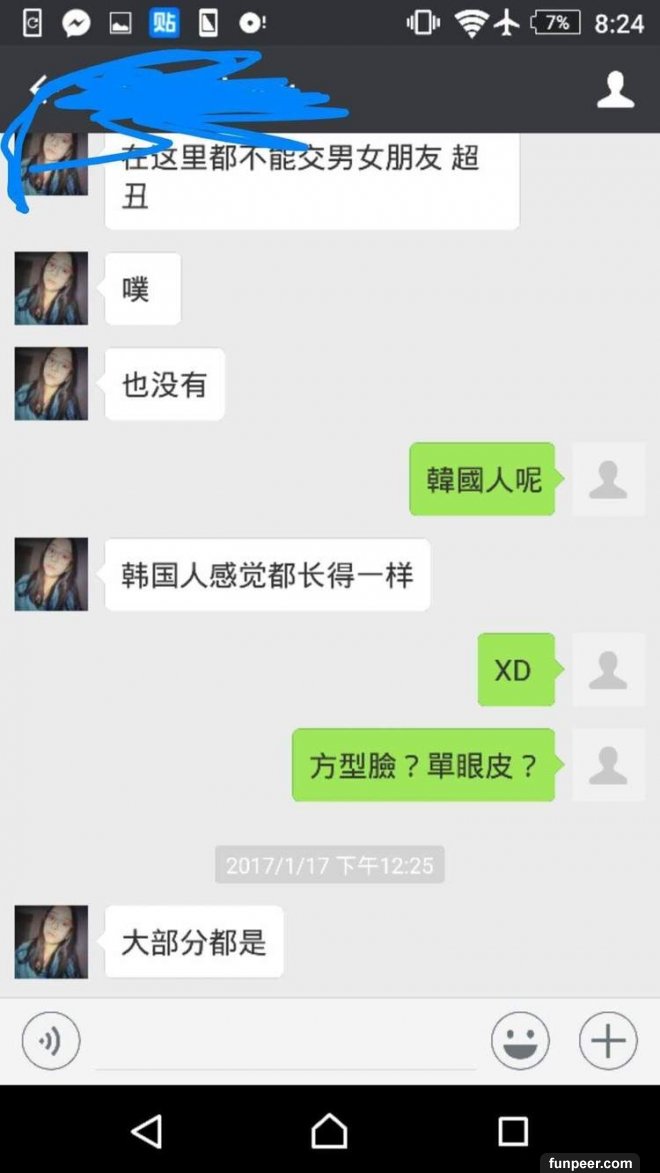The height and width of the screenshot is (1173, 660).
Task: View profile from avatar beside "也没有"
Action: [51, 384]
